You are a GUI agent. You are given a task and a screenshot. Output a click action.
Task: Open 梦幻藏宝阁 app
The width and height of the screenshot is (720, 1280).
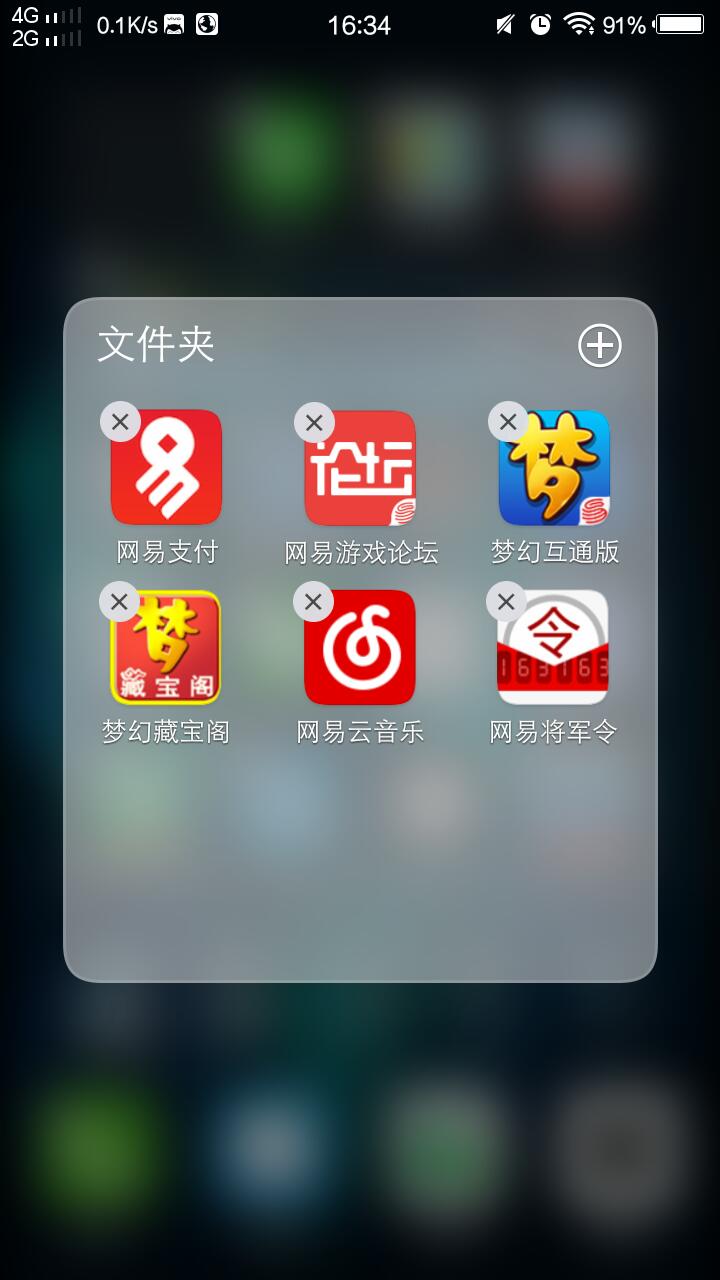[x=166, y=648]
